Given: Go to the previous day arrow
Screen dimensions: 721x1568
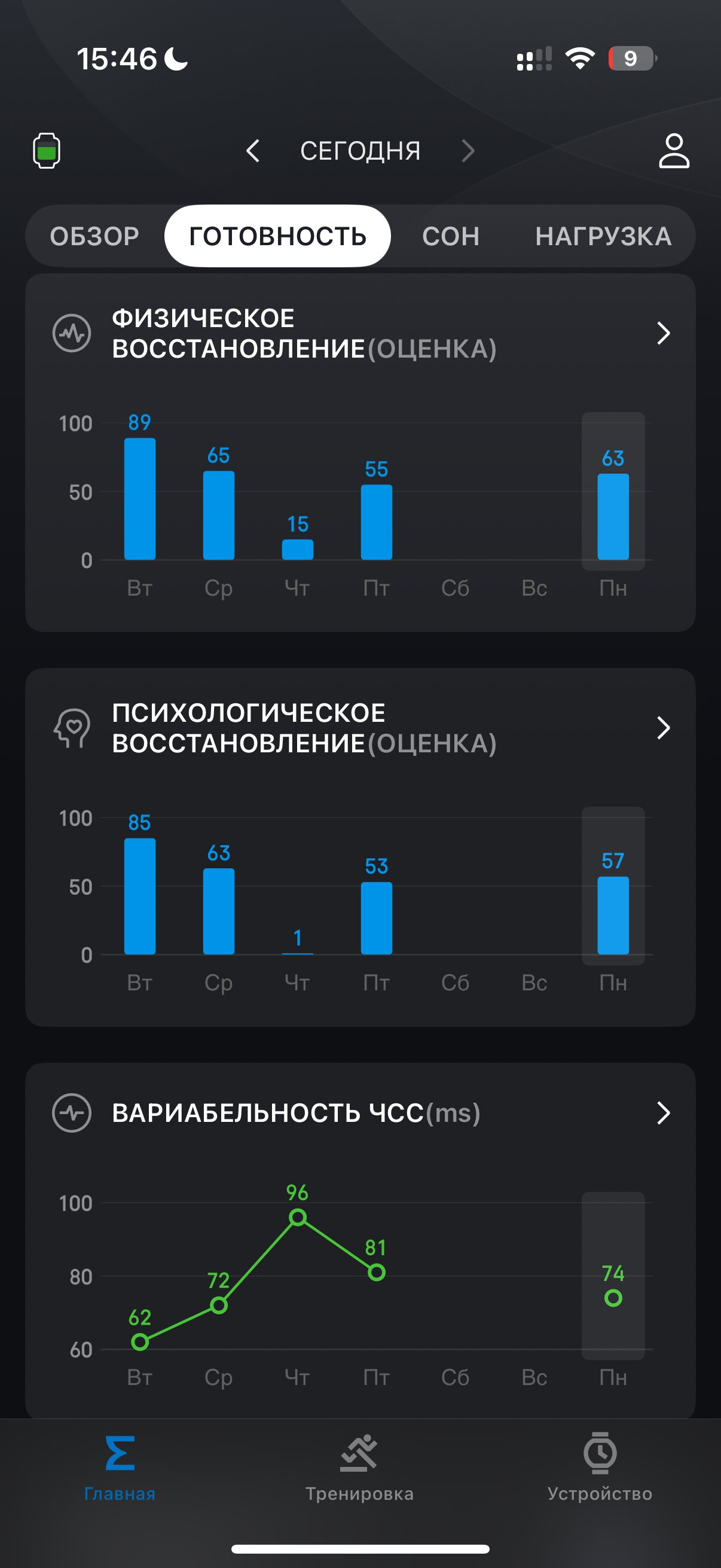Looking at the screenshot, I should pos(253,150).
